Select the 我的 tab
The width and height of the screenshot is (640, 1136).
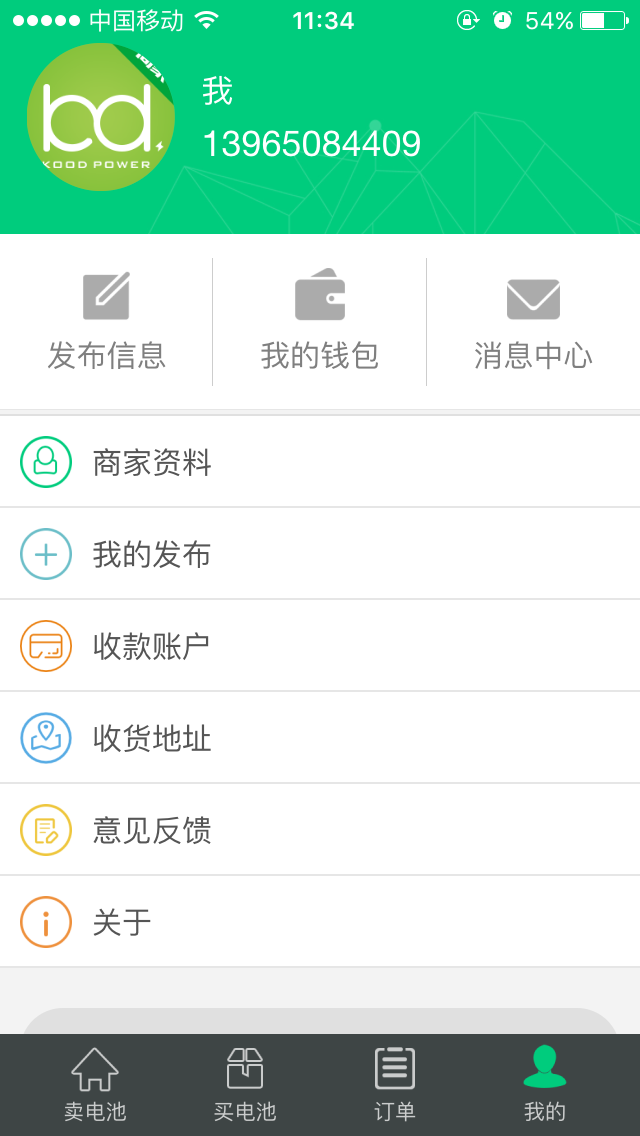tap(545, 1084)
